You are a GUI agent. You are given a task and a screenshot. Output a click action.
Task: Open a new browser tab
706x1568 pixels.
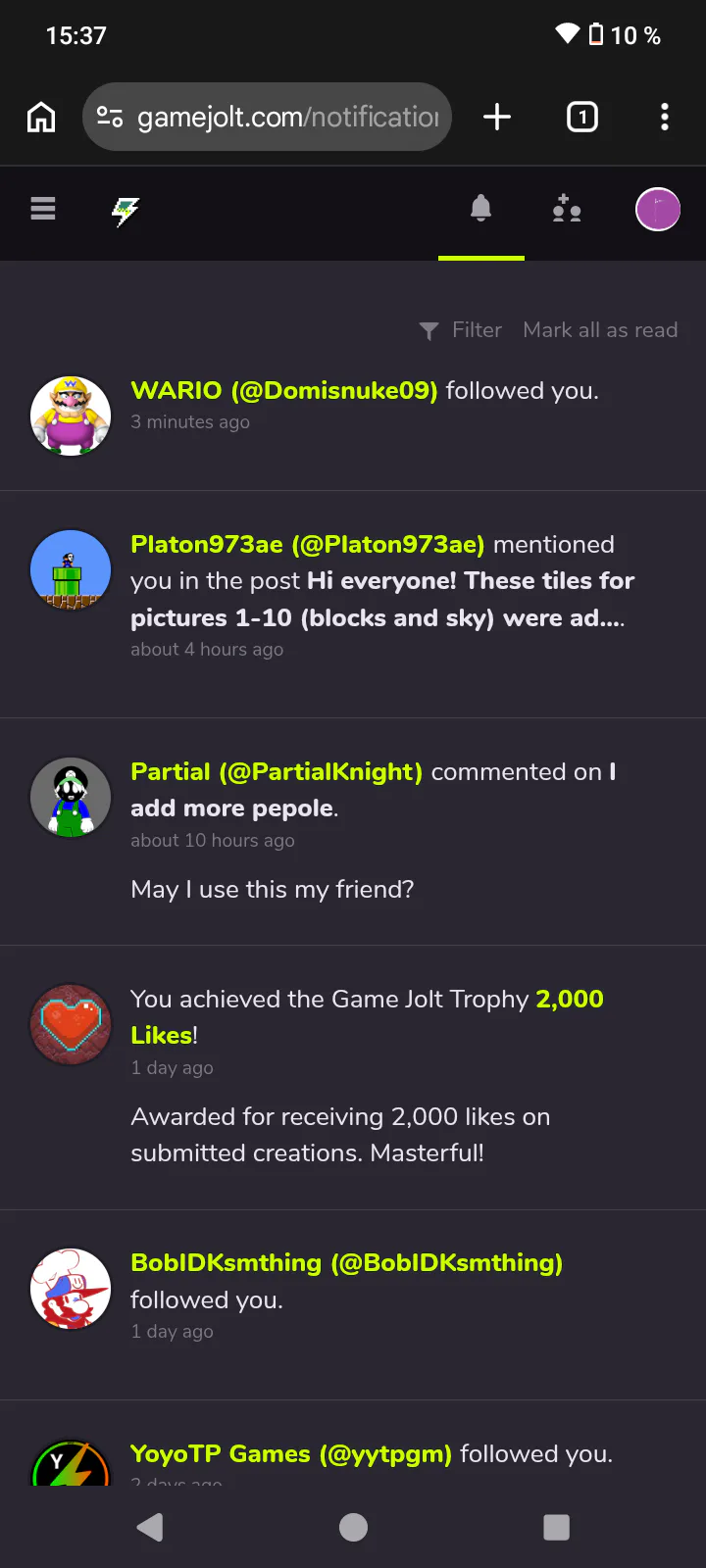click(497, 118)
